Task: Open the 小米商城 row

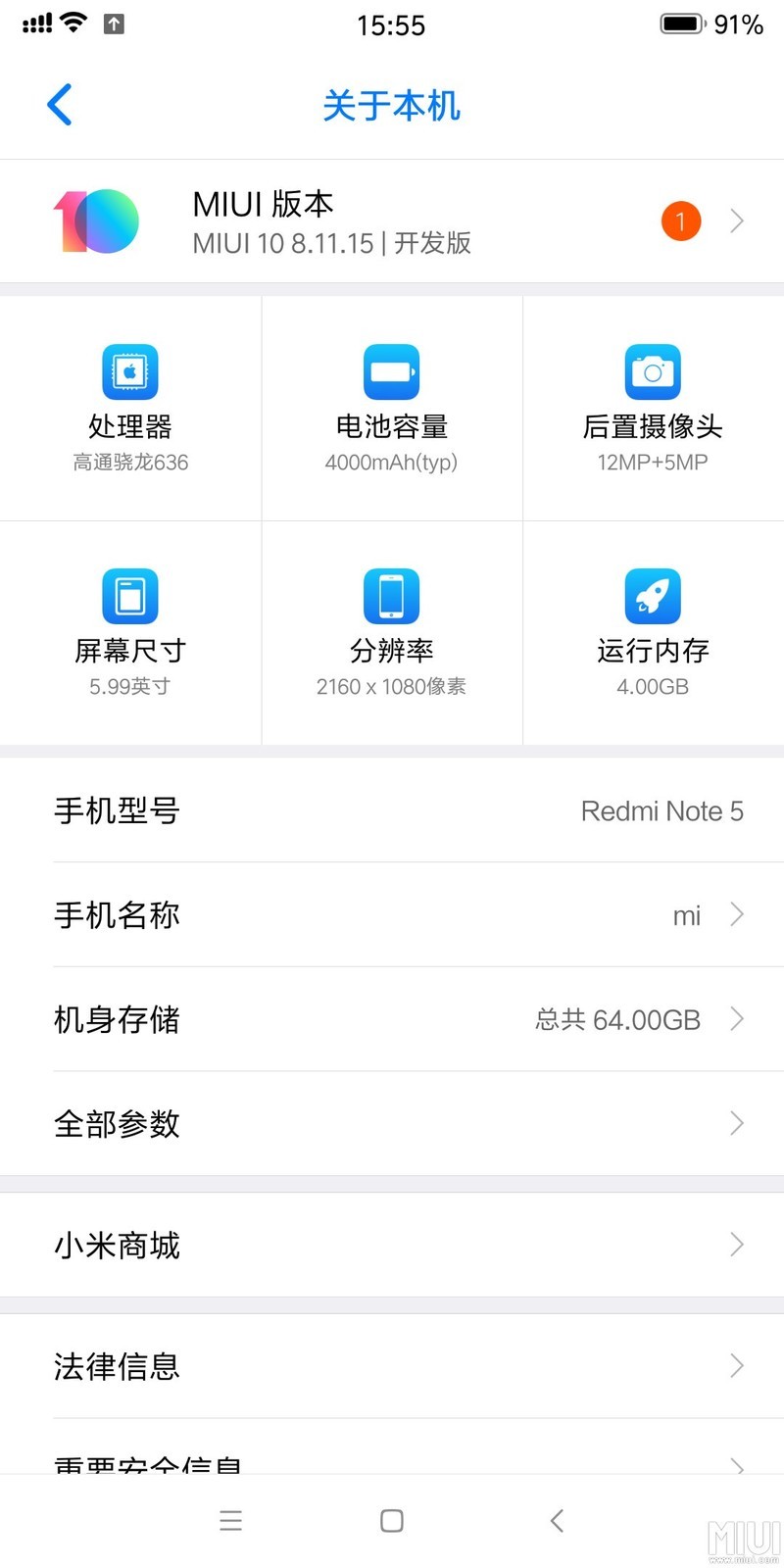Action: [392, 1245]
